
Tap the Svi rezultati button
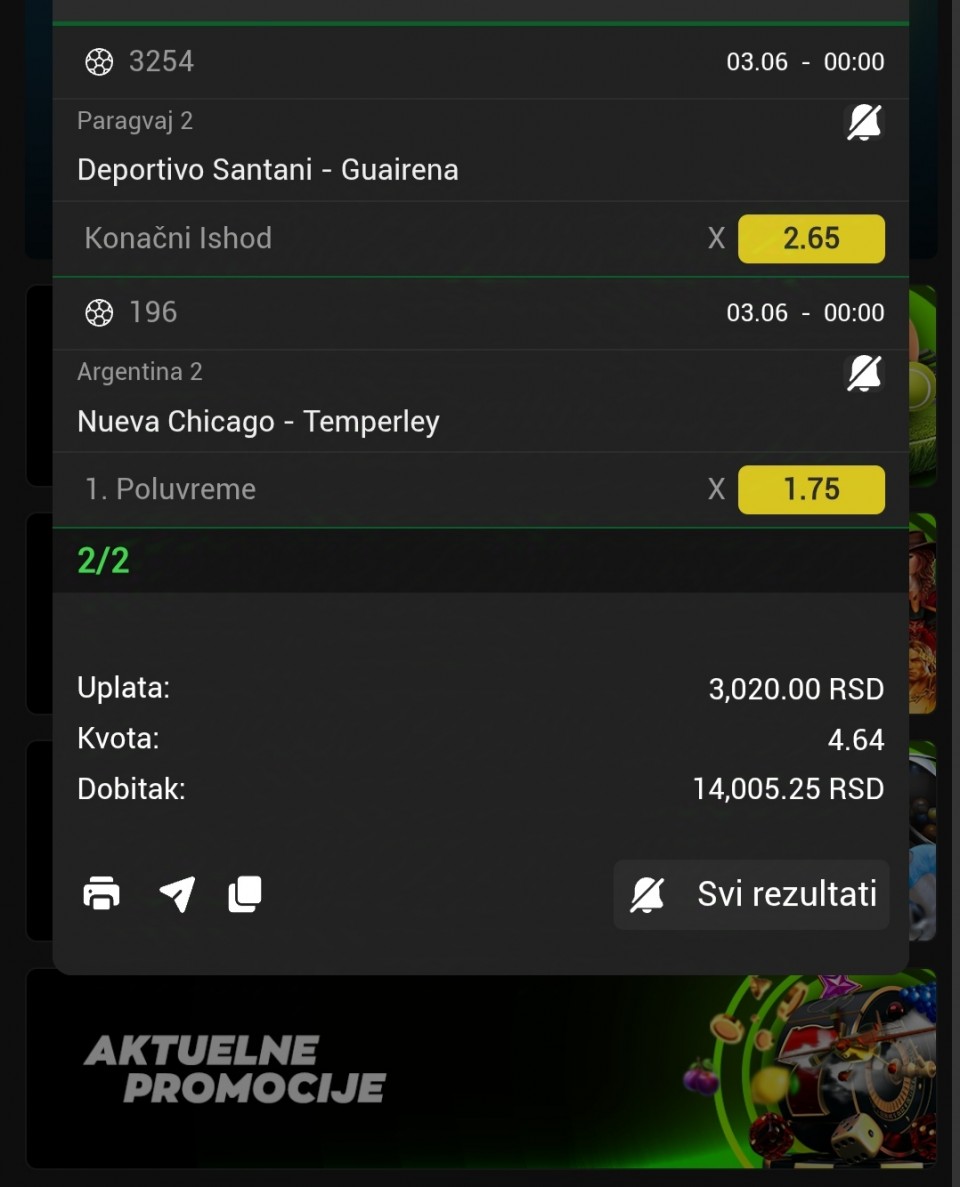coord(752,895)
